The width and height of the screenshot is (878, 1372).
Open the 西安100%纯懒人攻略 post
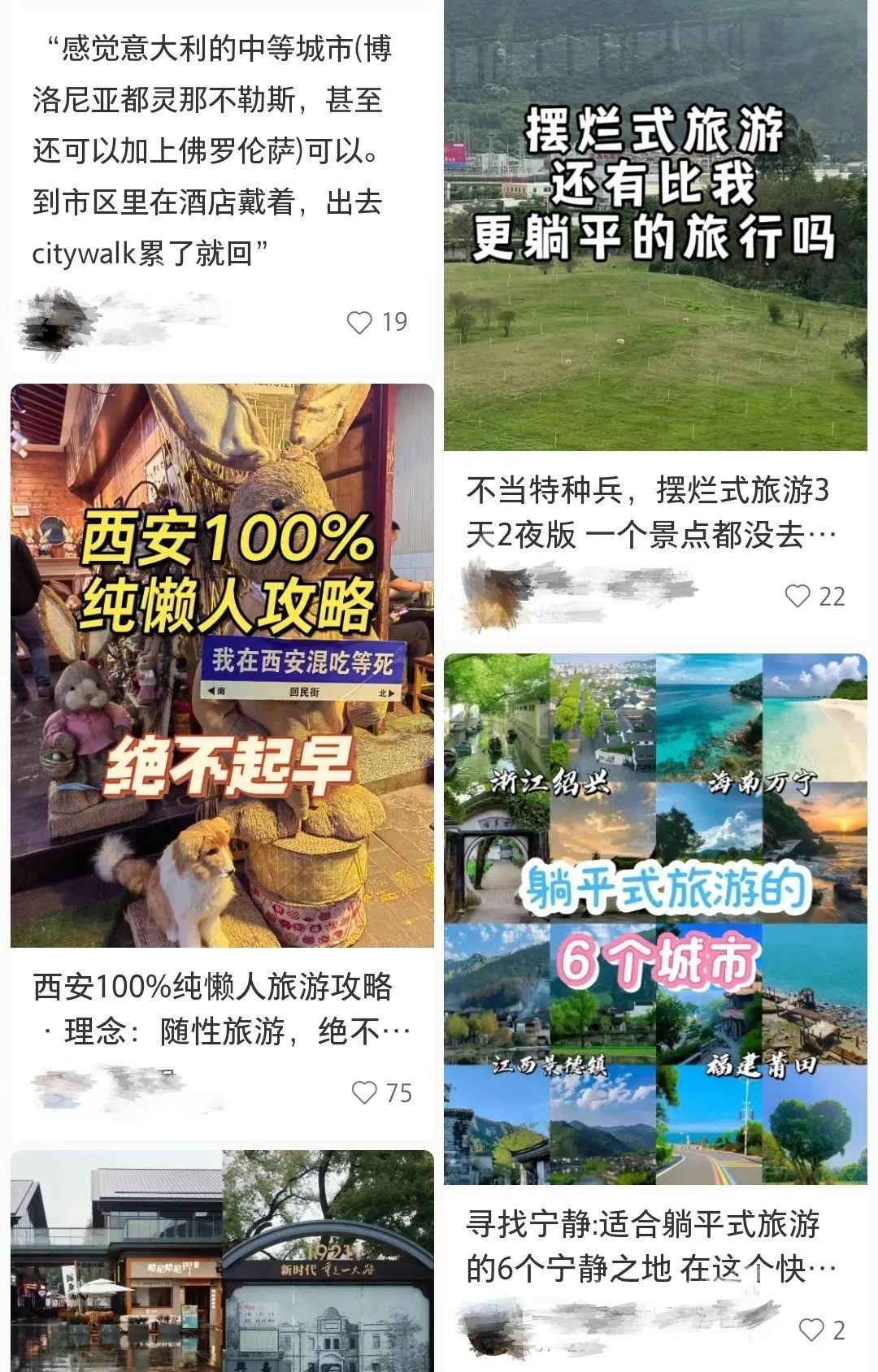pyautogui.click(x=222, y=666)
